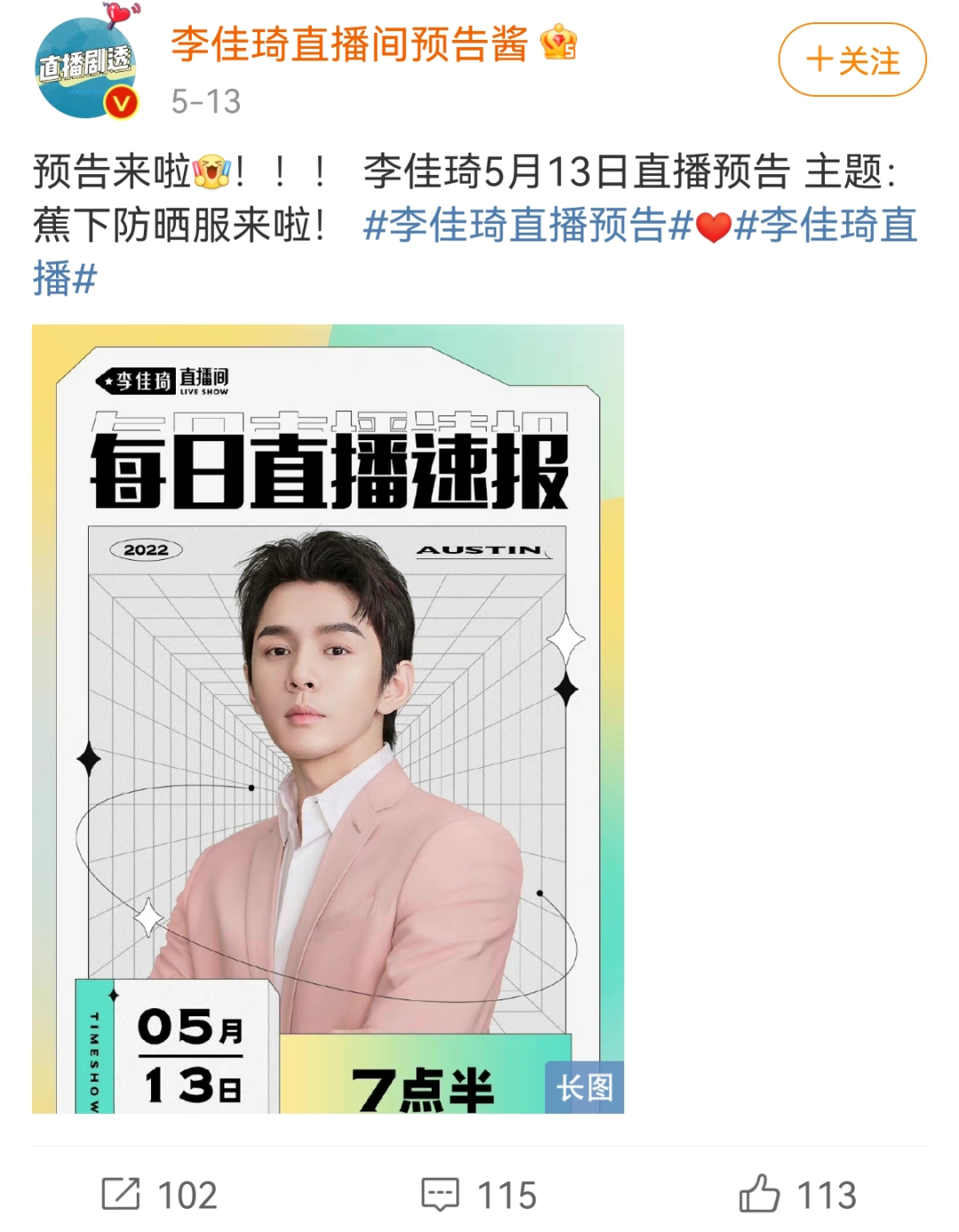Open the username 李佳琦直播间预告酱
Image resolution: width=959 pixels, height=1232 pixels.
pyautogui.click(x=350, y=43)
